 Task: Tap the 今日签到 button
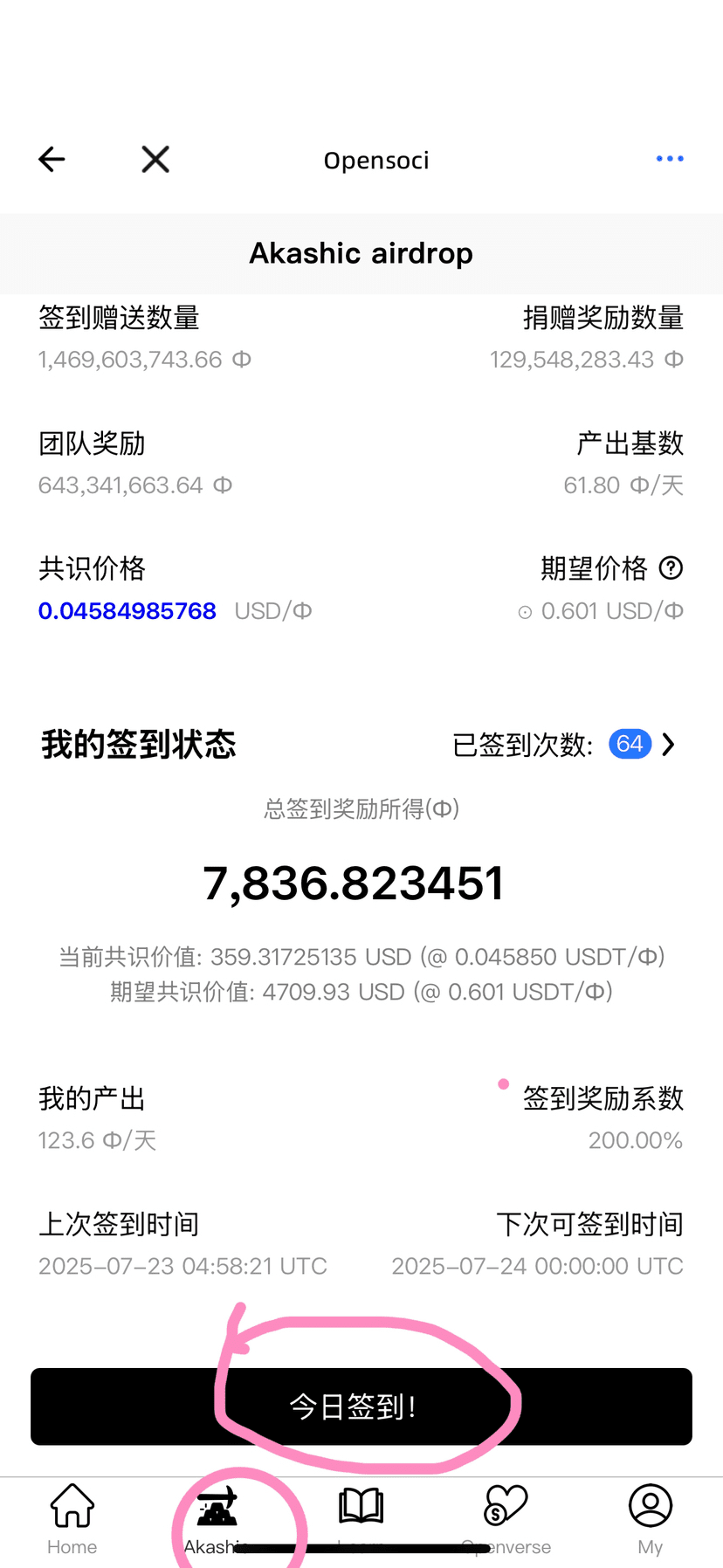pos(361,1406)
